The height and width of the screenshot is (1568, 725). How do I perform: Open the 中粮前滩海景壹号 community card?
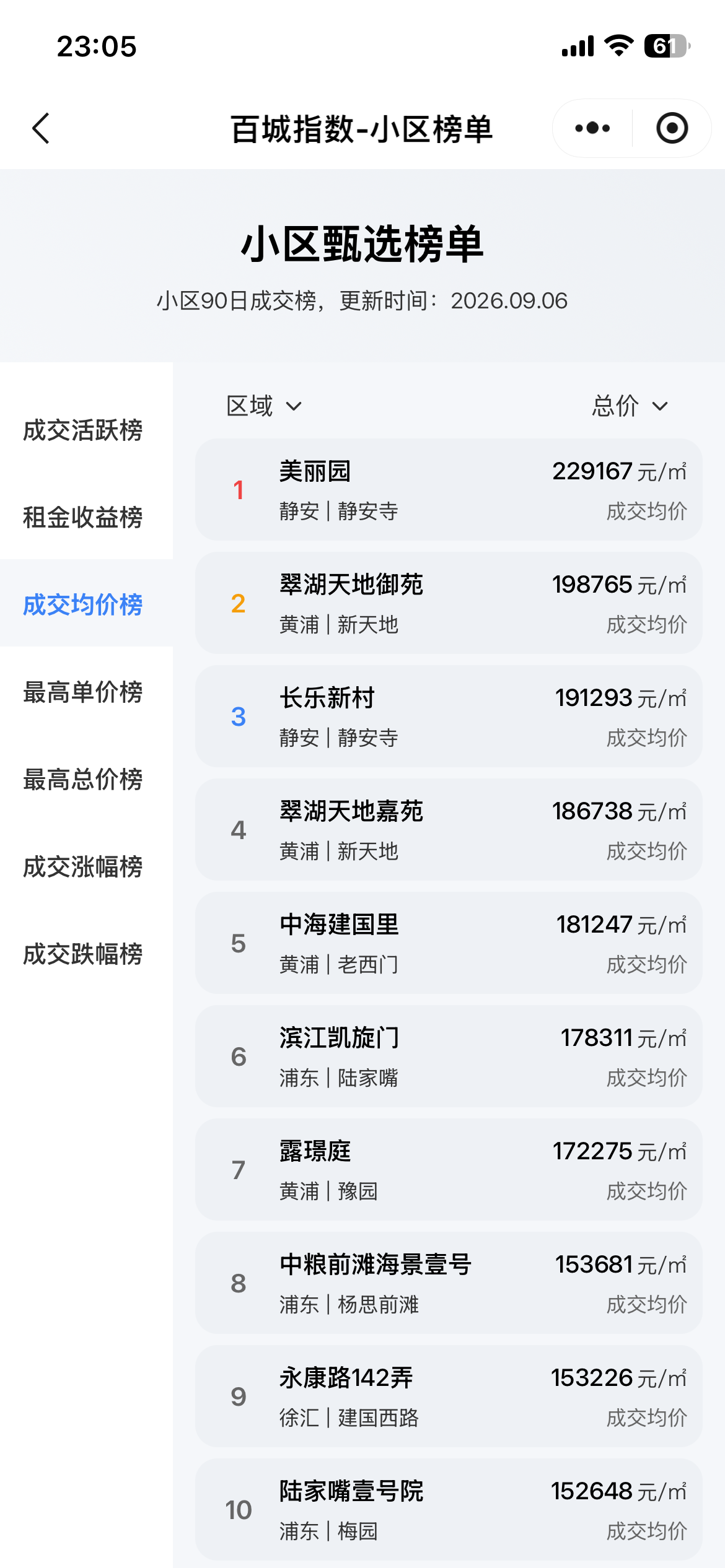tap(449, 1283)
